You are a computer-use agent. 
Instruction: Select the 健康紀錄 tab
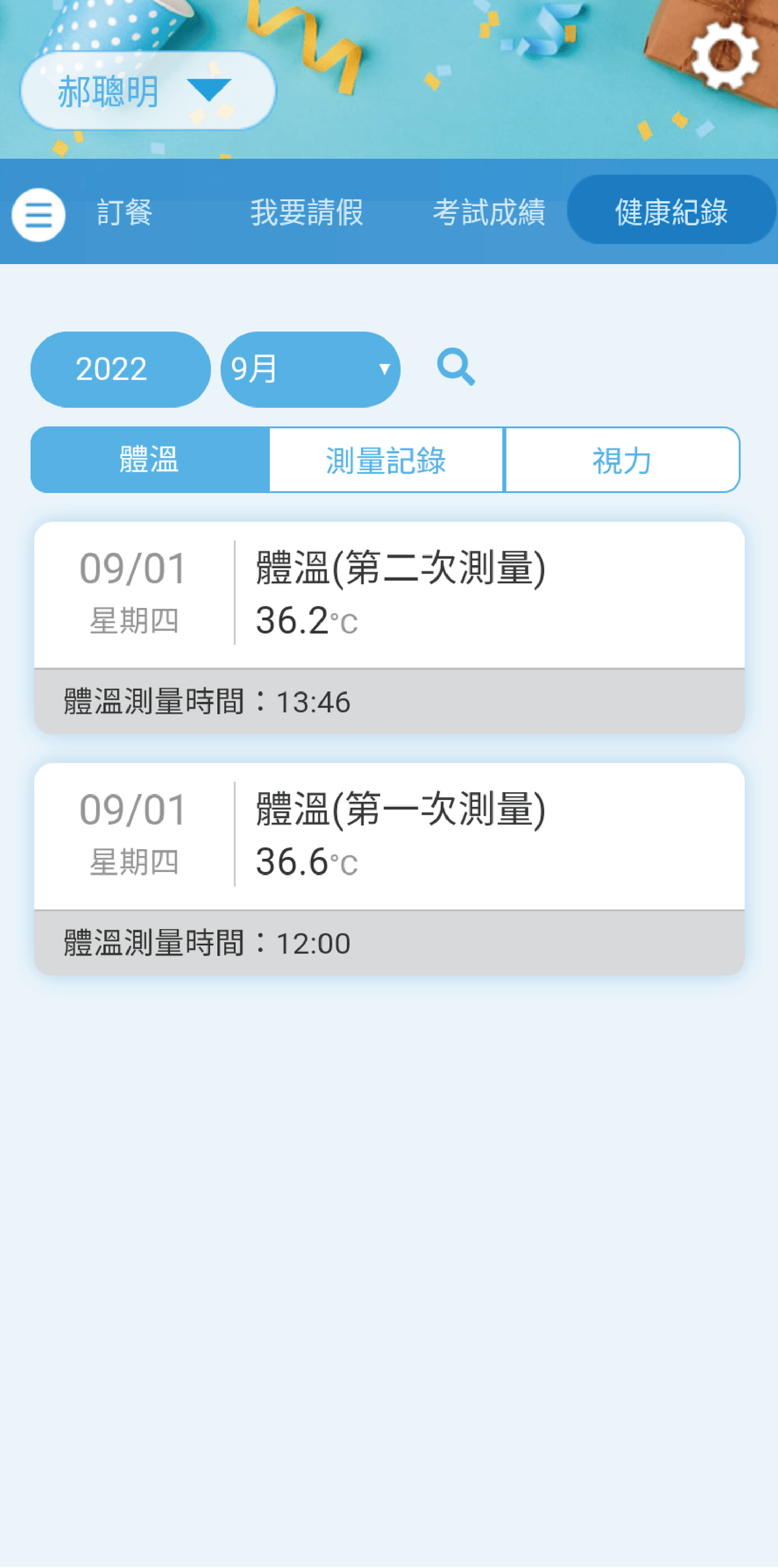pyautogui.click(x=671, y=210)
